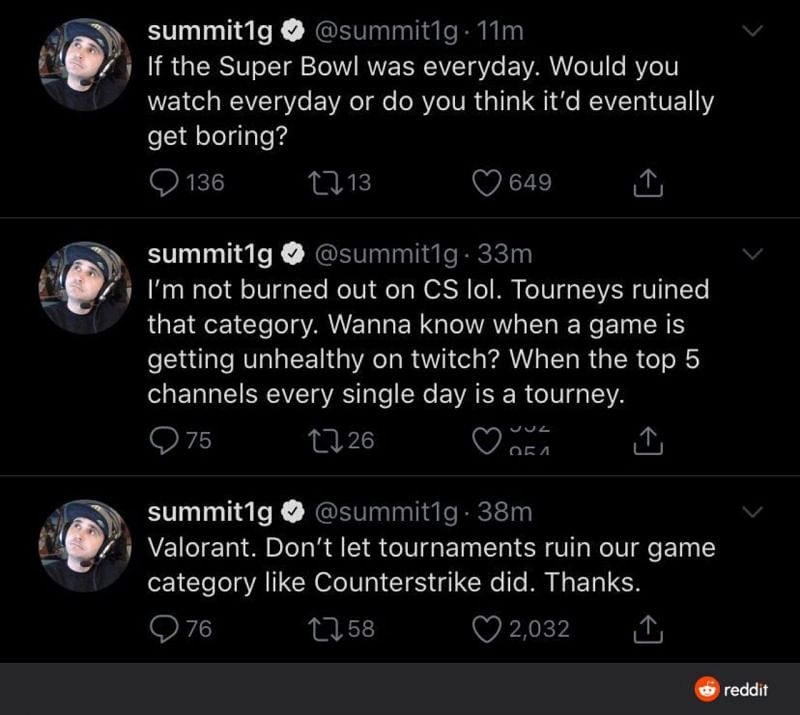Retweet the 'Tourneys ruined that category' tweet

322,440
